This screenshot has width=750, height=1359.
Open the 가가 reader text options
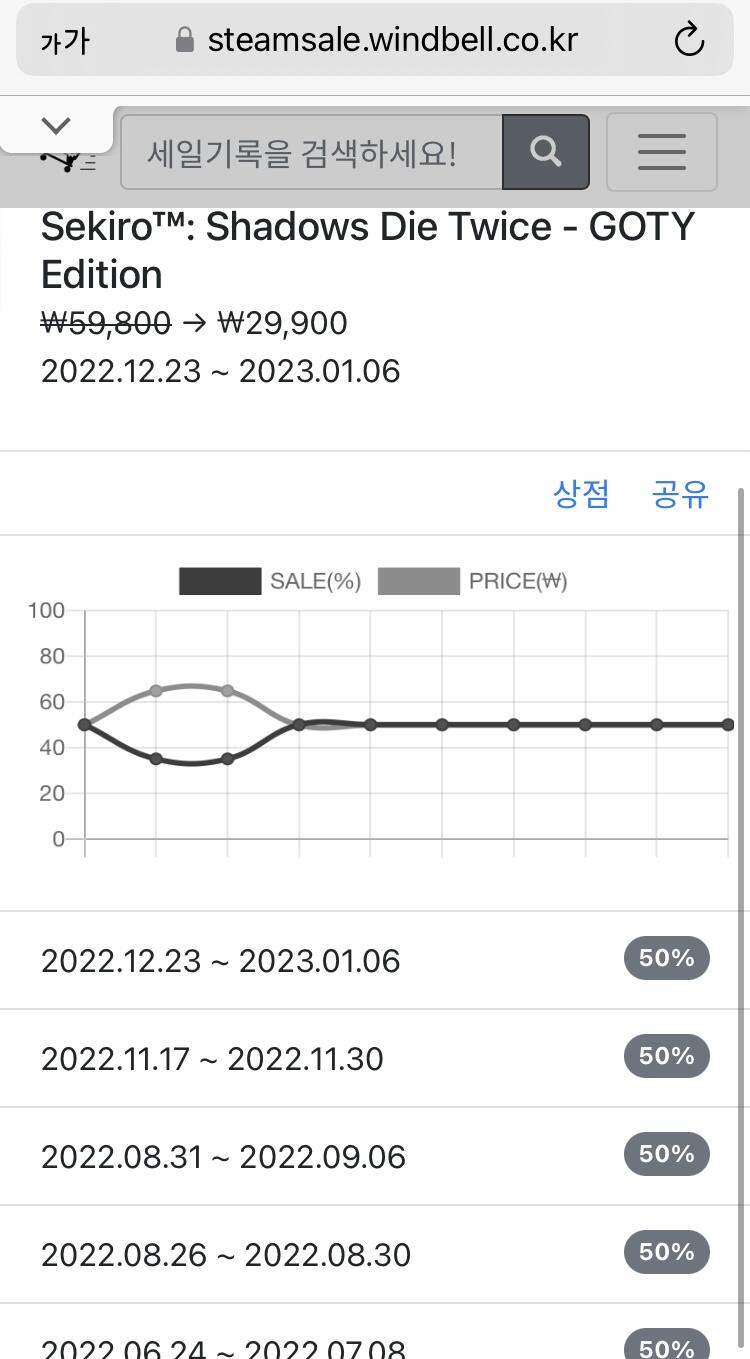click(64, 41)
